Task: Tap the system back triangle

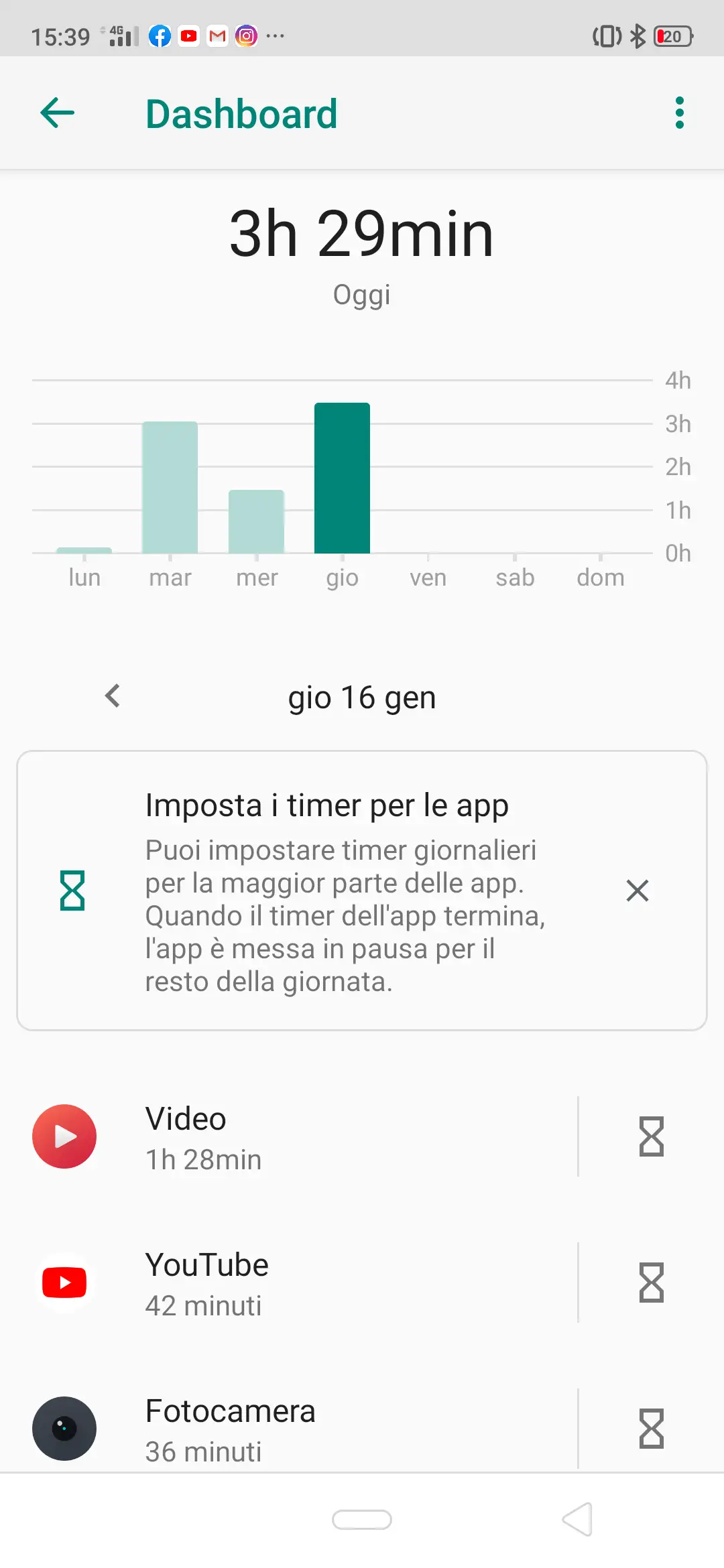Action: coord(577,1519)
